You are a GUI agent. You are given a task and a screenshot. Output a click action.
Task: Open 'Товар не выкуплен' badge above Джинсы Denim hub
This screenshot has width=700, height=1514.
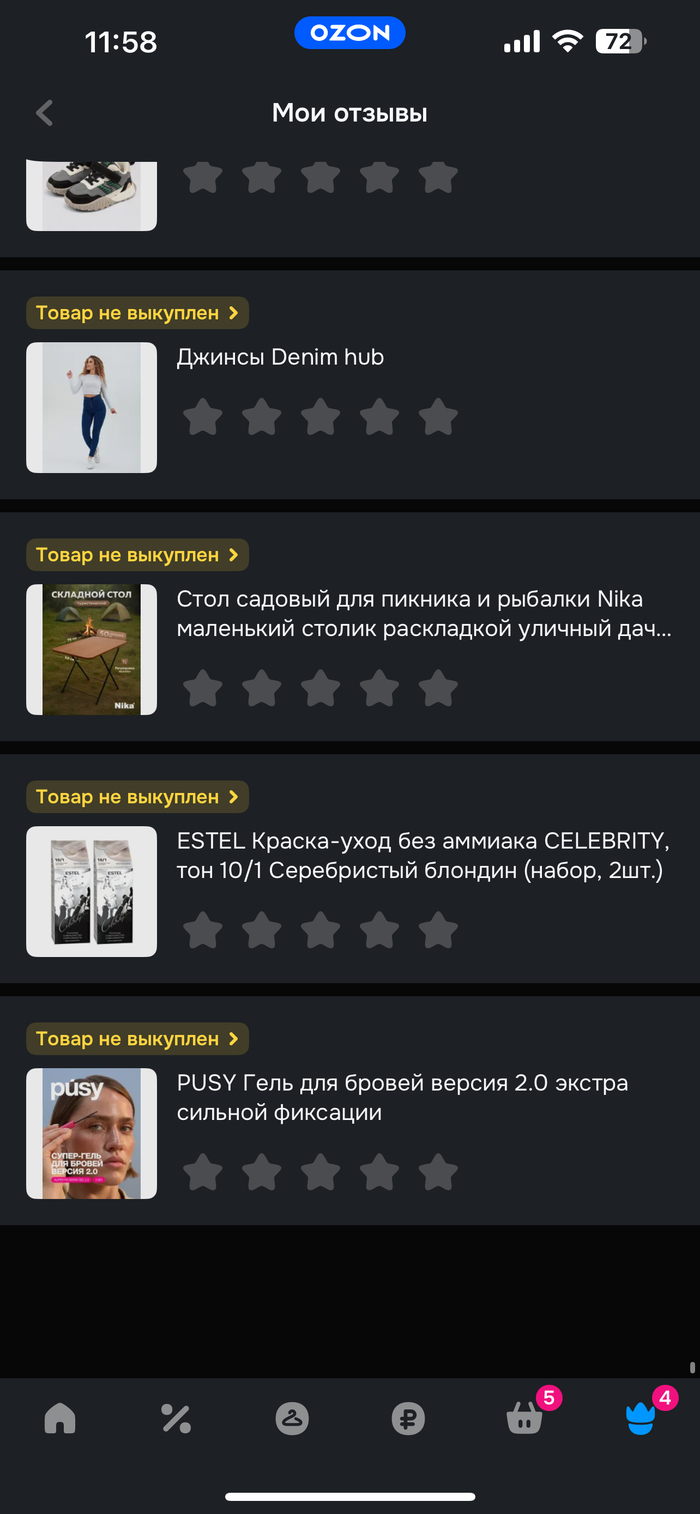tap(137, 313)
